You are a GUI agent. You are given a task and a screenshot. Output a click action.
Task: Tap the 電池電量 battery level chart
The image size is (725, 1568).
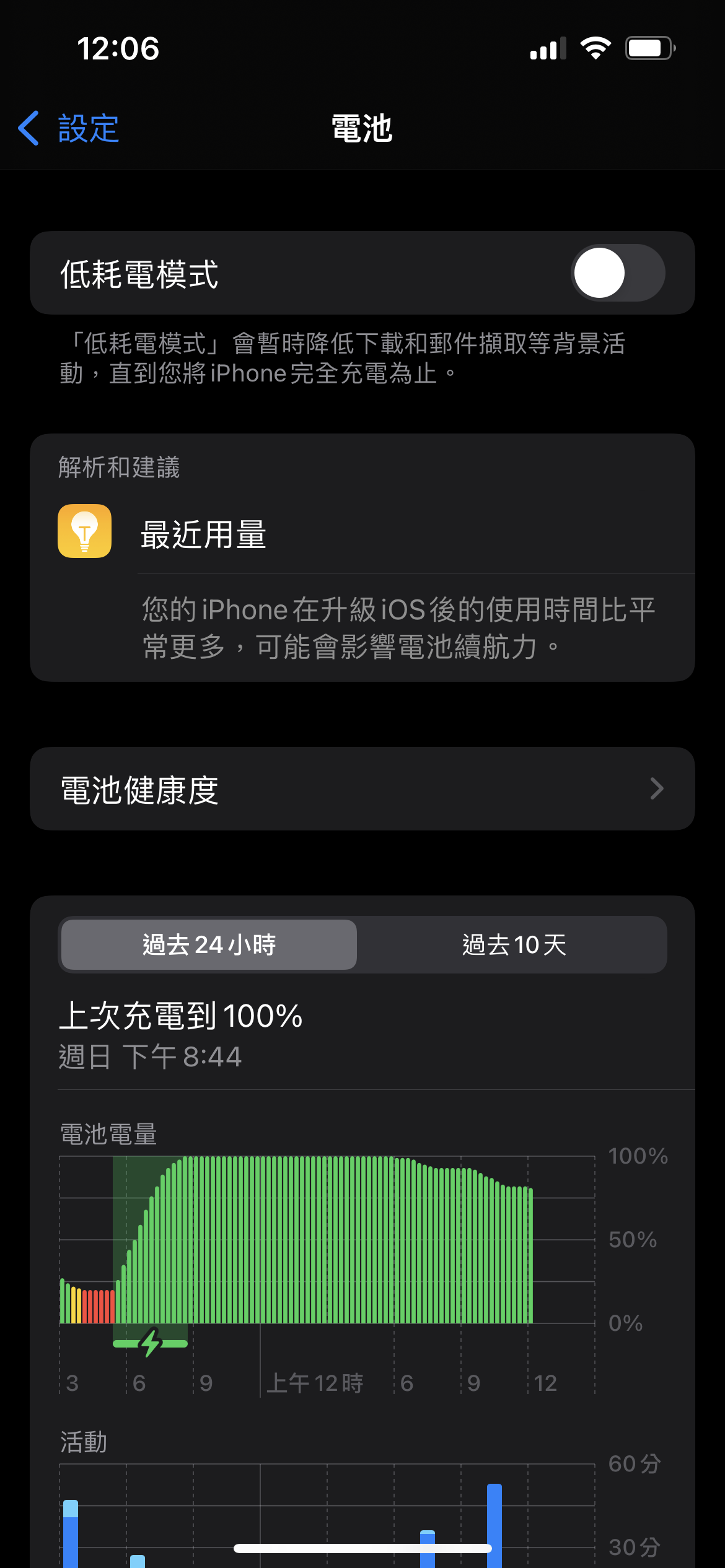pos(327,1240)
